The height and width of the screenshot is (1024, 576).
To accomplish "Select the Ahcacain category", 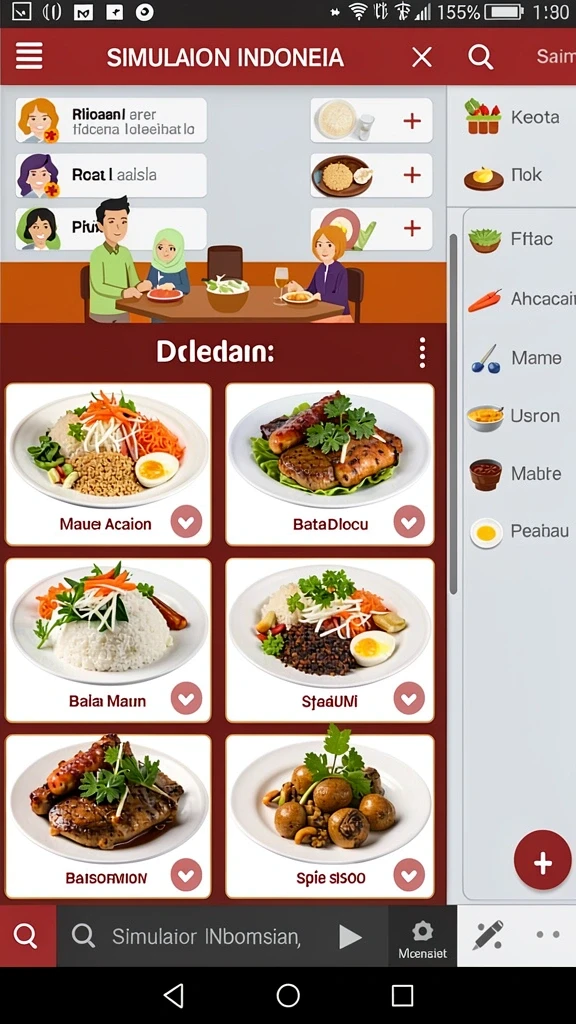I will (519, 299).
